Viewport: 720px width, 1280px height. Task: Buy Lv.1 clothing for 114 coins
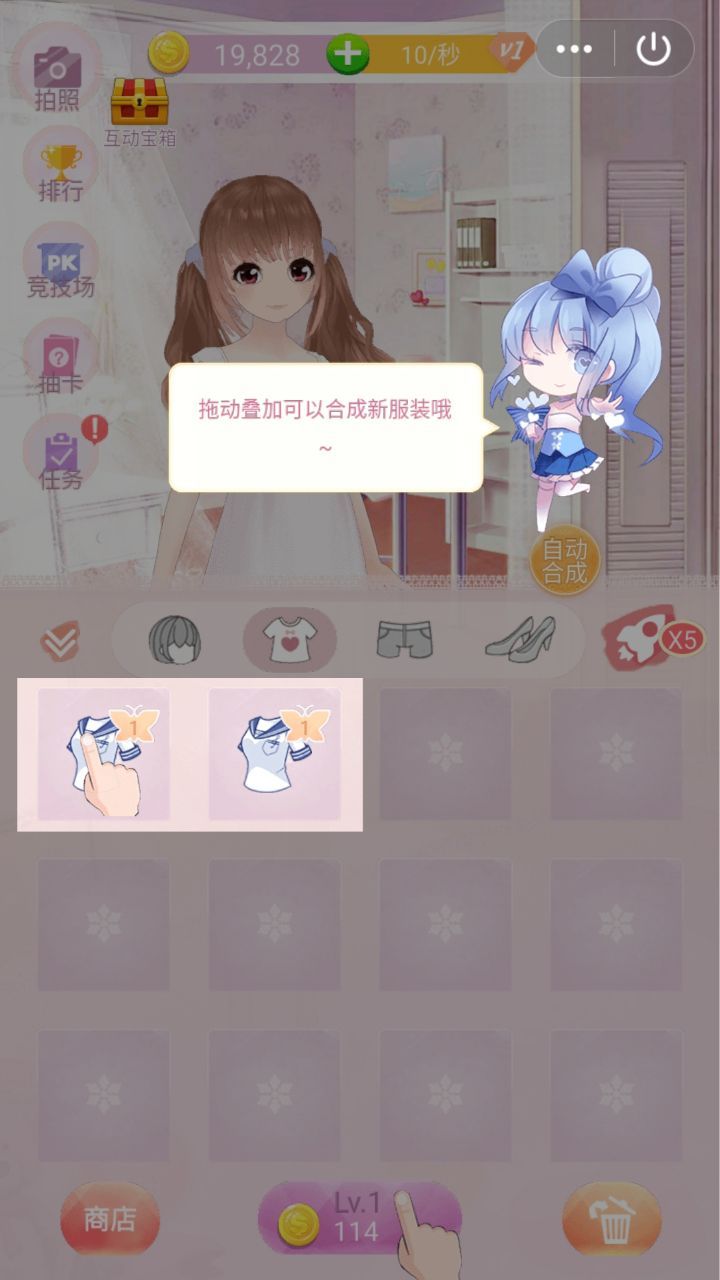tap(358, 1218)
